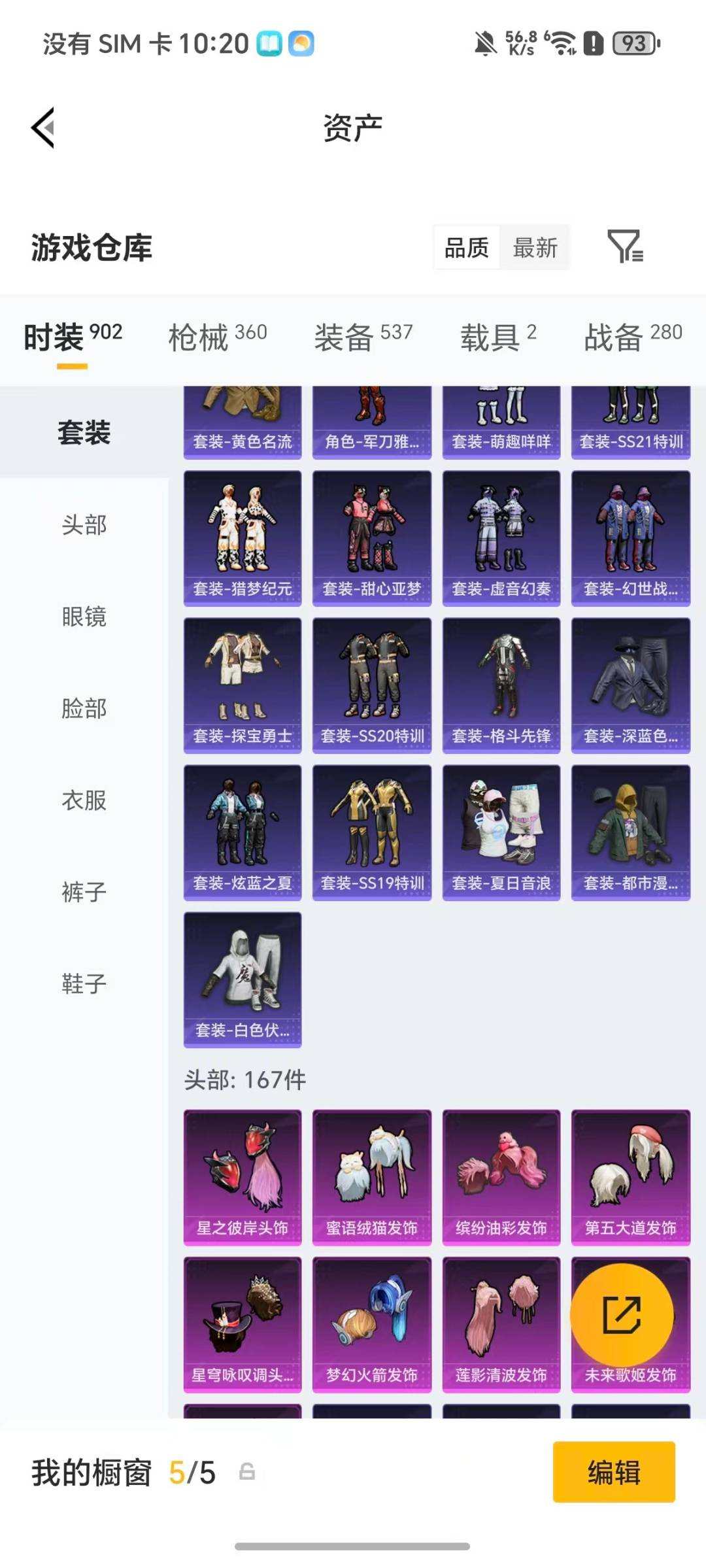Select the 套装-SS19特训 item thumbnail
706x1568 pixels.
click(x=371, y=830)
